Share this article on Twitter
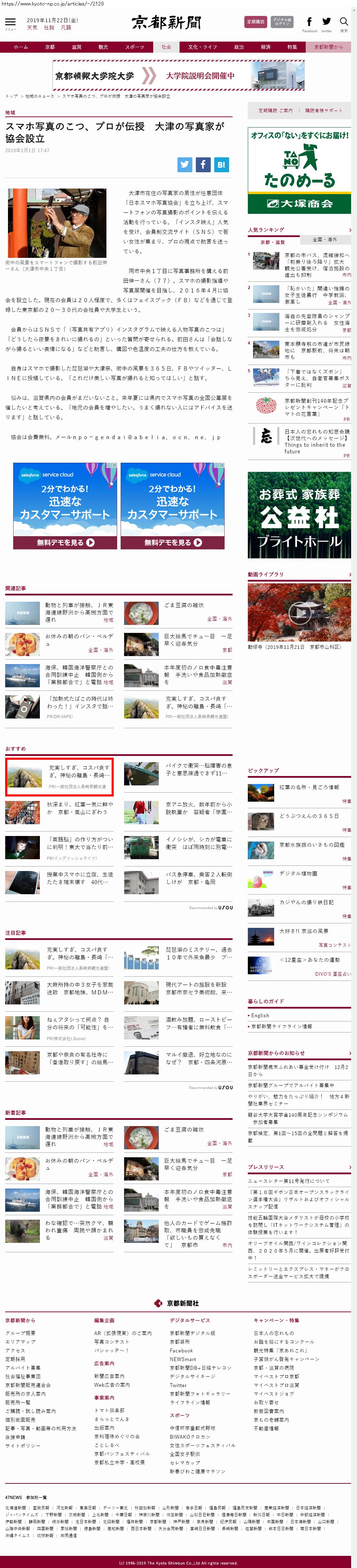 pyautogui.click(x=185, y=164)
